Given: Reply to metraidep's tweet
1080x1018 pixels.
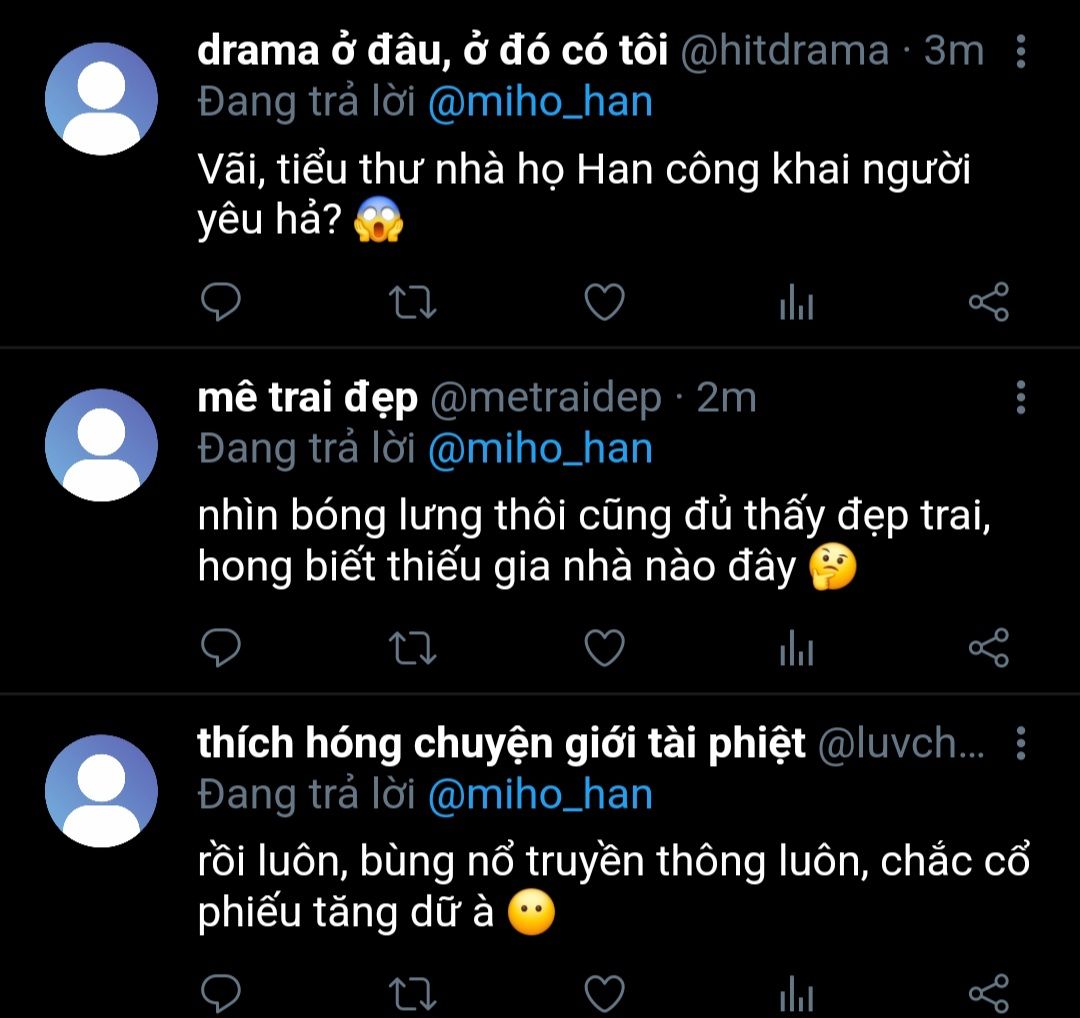Looking at the screenshot, I should coord(220,648).
